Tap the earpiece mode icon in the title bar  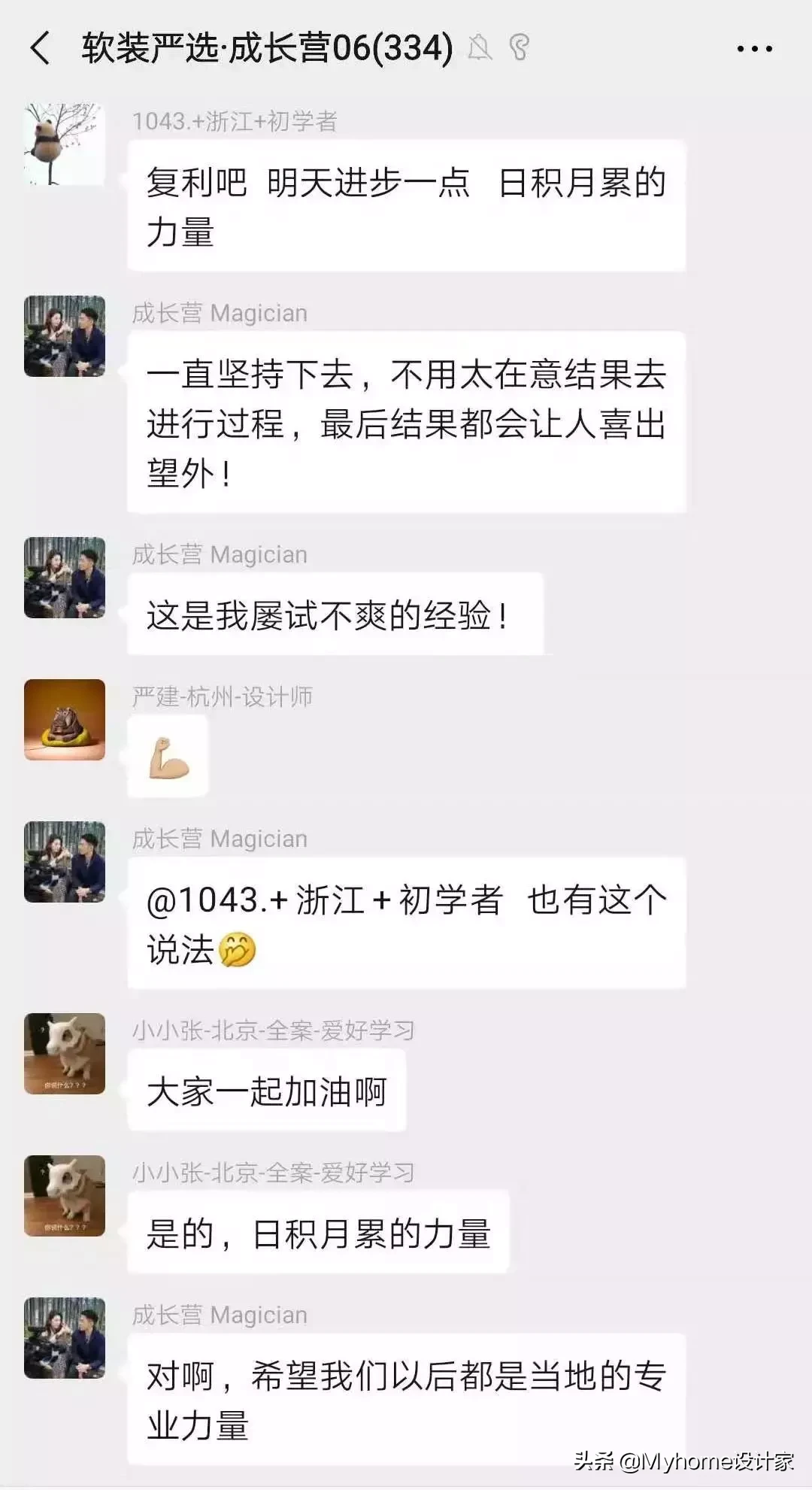pos(520,47)
